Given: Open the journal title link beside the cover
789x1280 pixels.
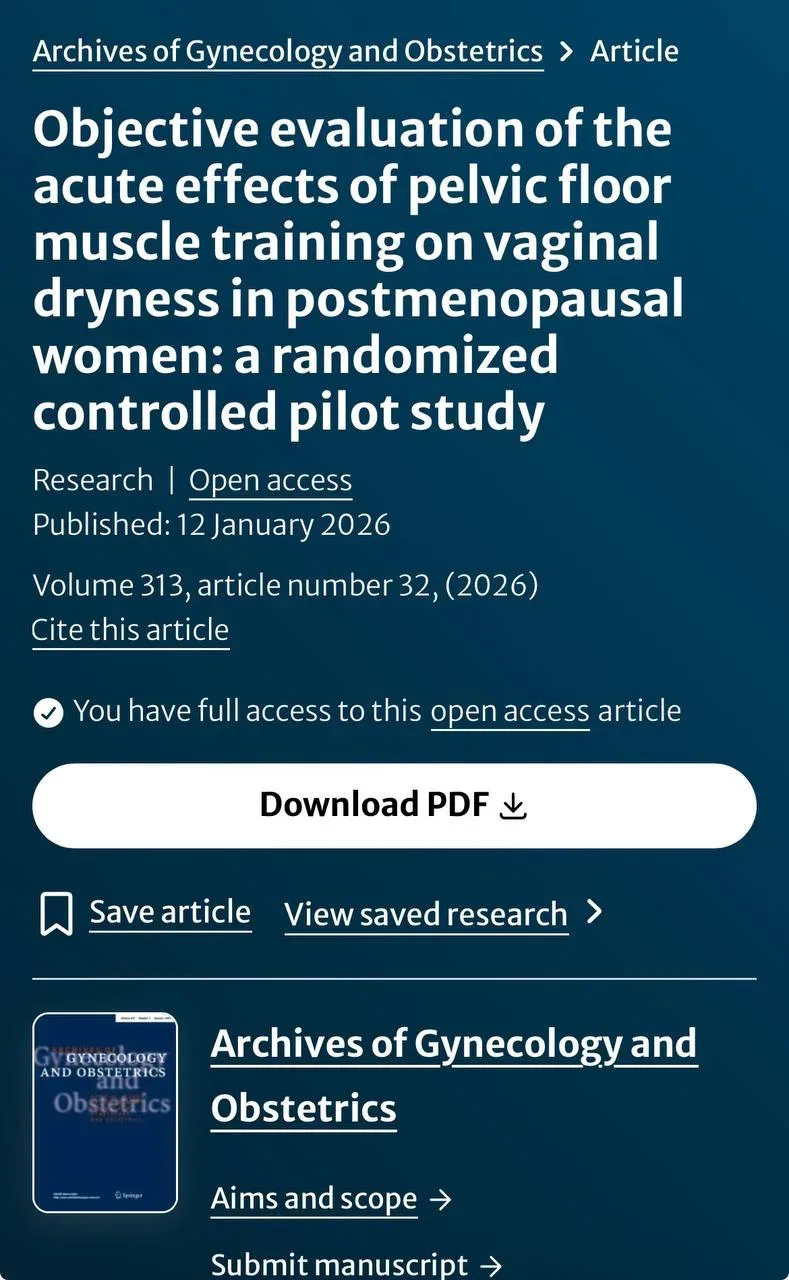Looking at the screenshot, I should (453, 1074).
